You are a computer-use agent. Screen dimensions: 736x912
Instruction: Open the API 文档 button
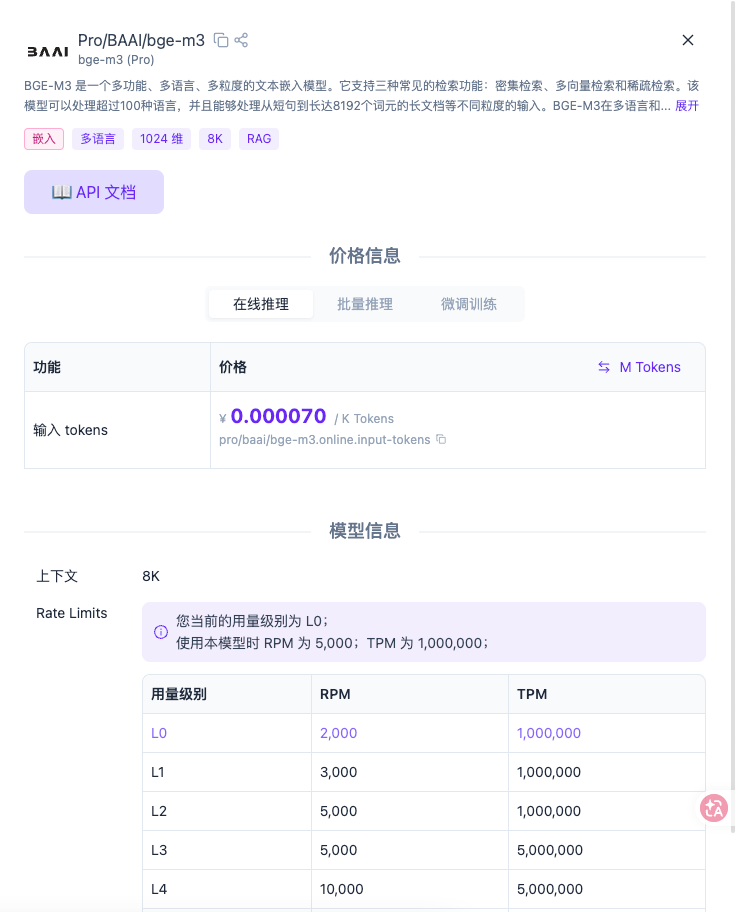(x=94, y=192)
